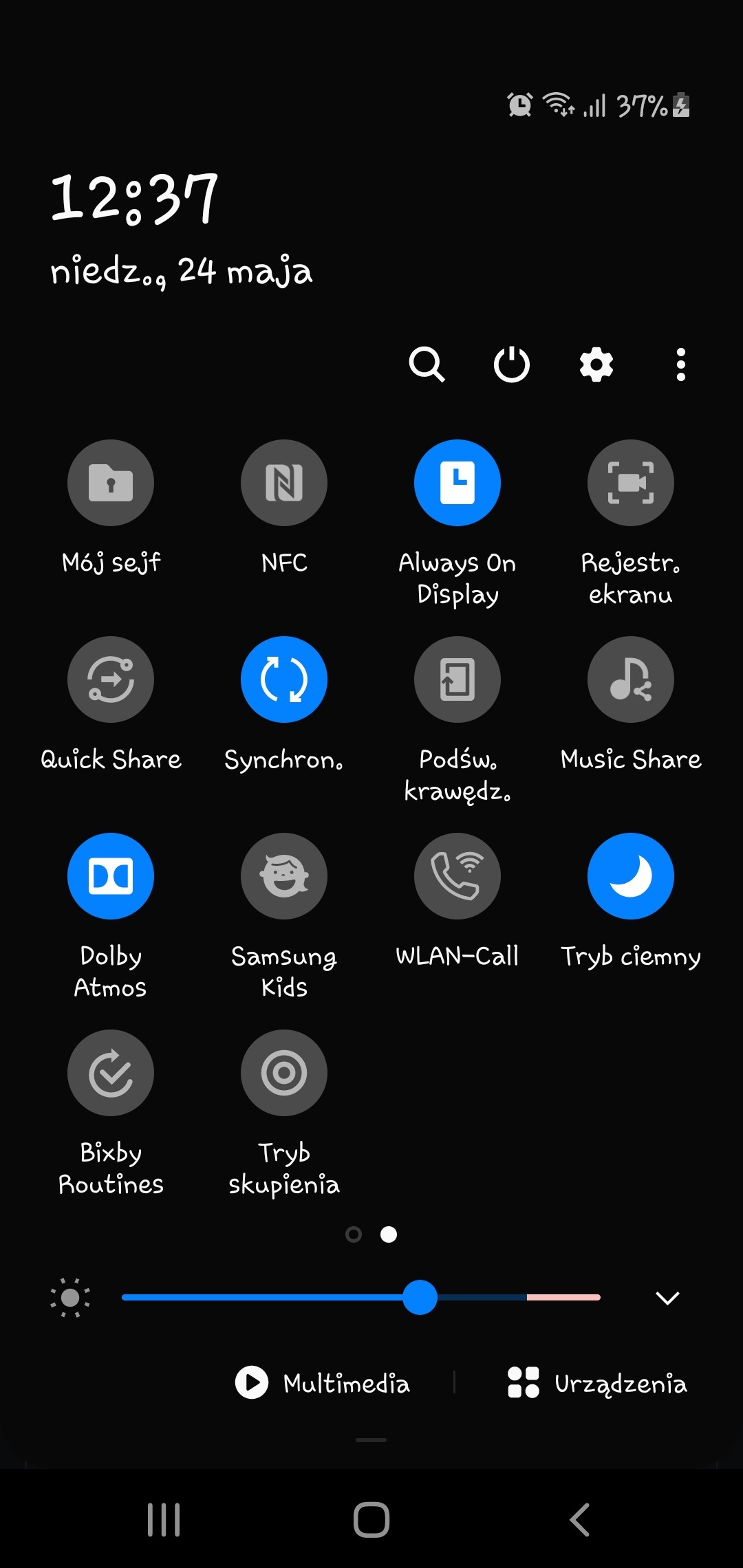
Task: Start Rejestr. ekranu screen recorder
Action: point(631,483)
